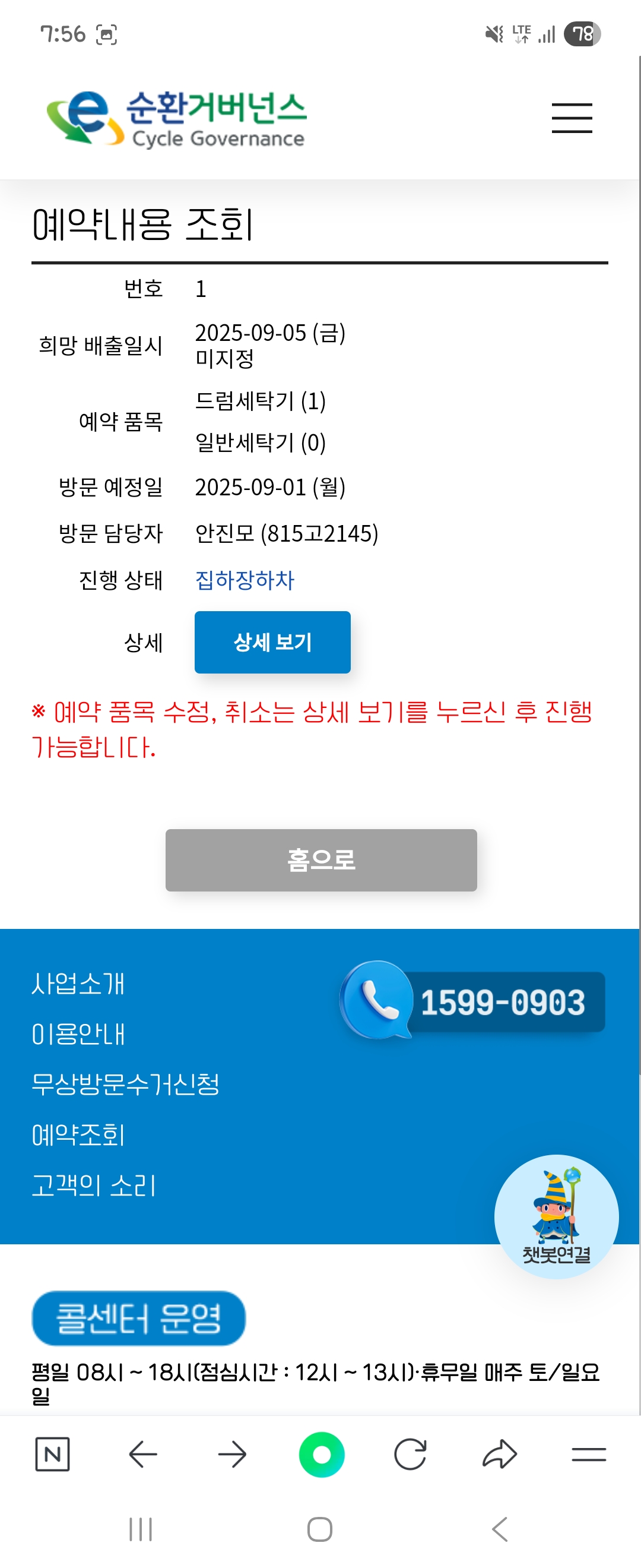The image size is (641, 1568).
Task: Tap the green Naver home circle
Action: point(321,1454)
